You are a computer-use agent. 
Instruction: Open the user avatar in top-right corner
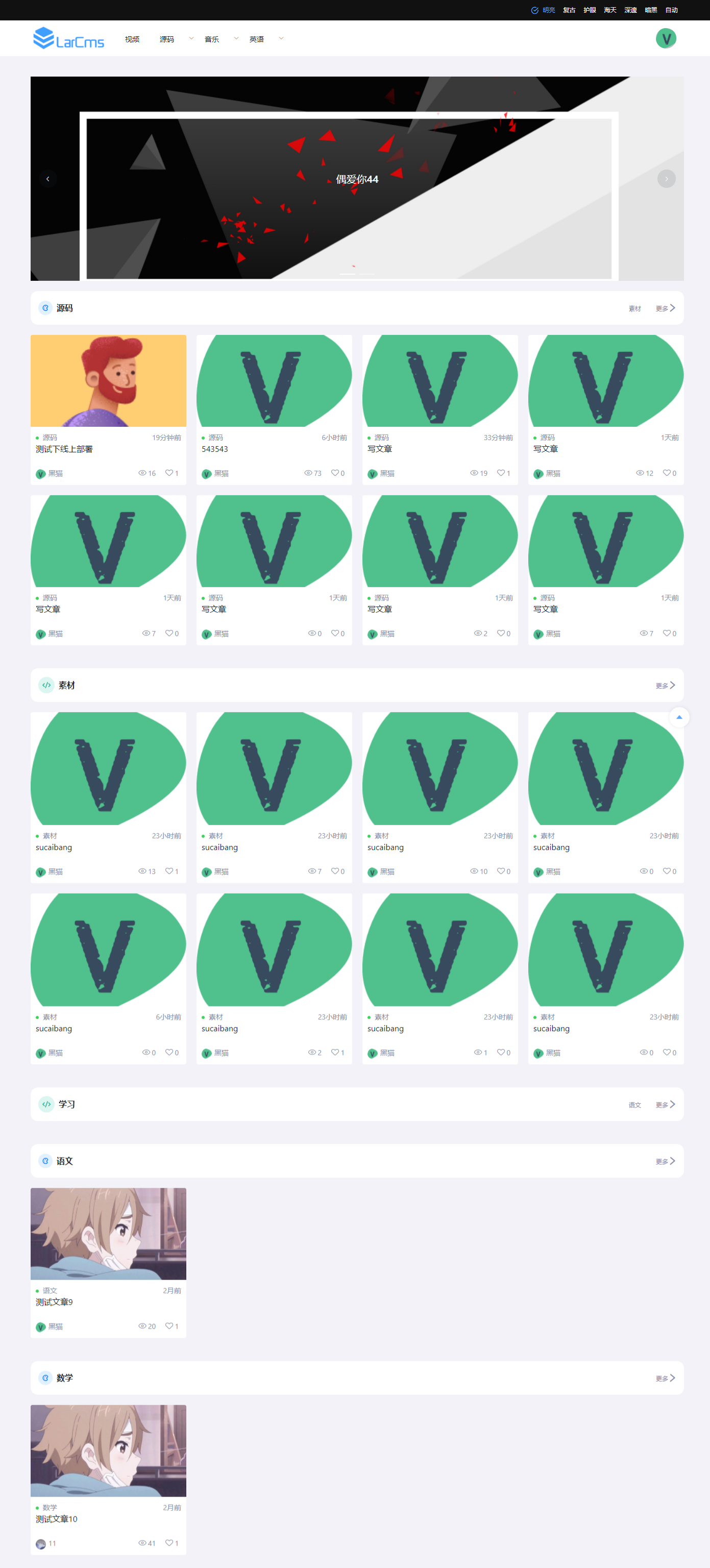(666, 38)
